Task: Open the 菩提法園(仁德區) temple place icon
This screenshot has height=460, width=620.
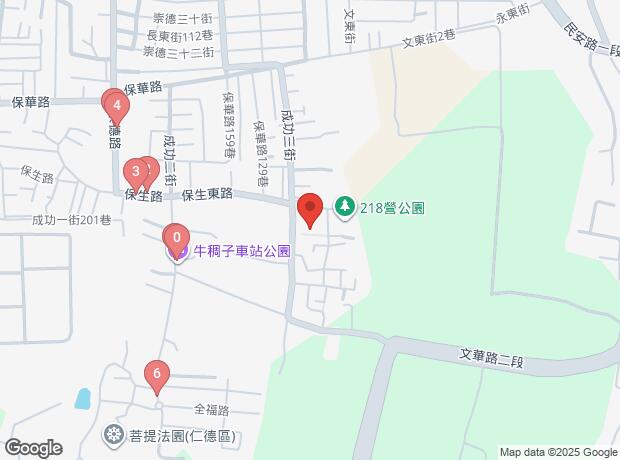Action: (x=113, y=435)
